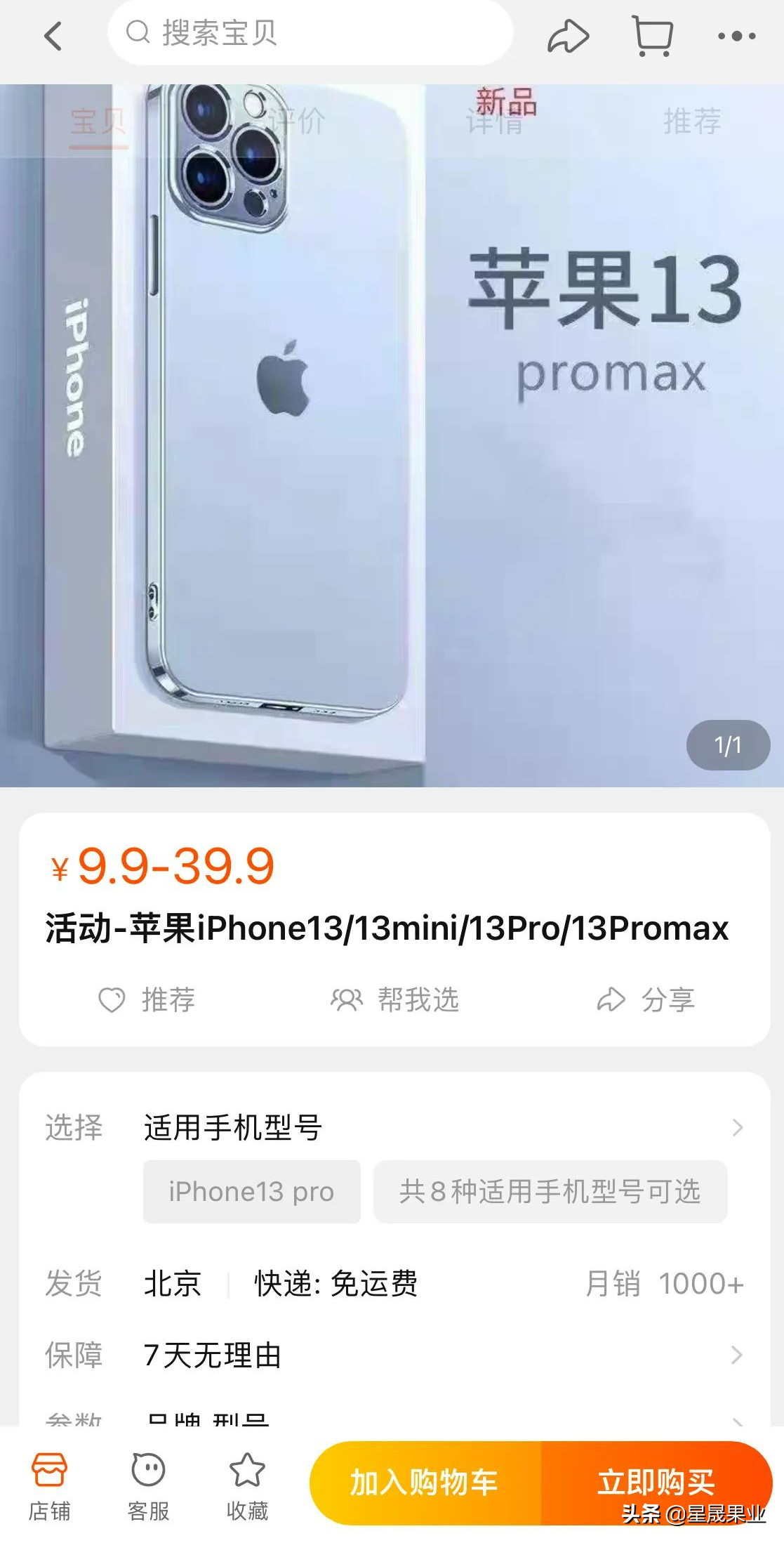Tap 立即购买 to buy now
The width and height of the screenshot is (784, 1543).
656,1481
